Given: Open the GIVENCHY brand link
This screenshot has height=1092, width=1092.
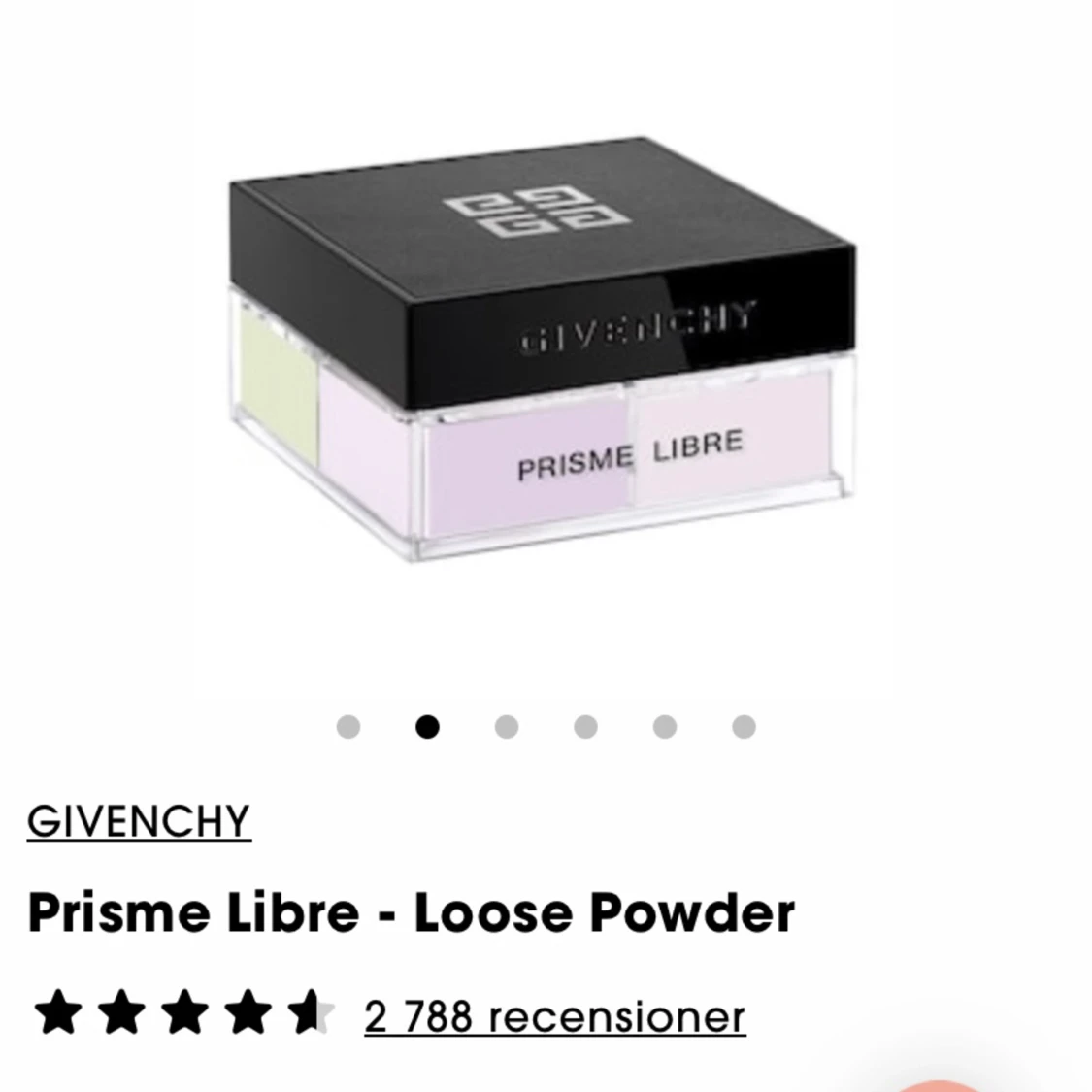Looking at the screenshot, I should pyautogui.click(x=139, y=821).
